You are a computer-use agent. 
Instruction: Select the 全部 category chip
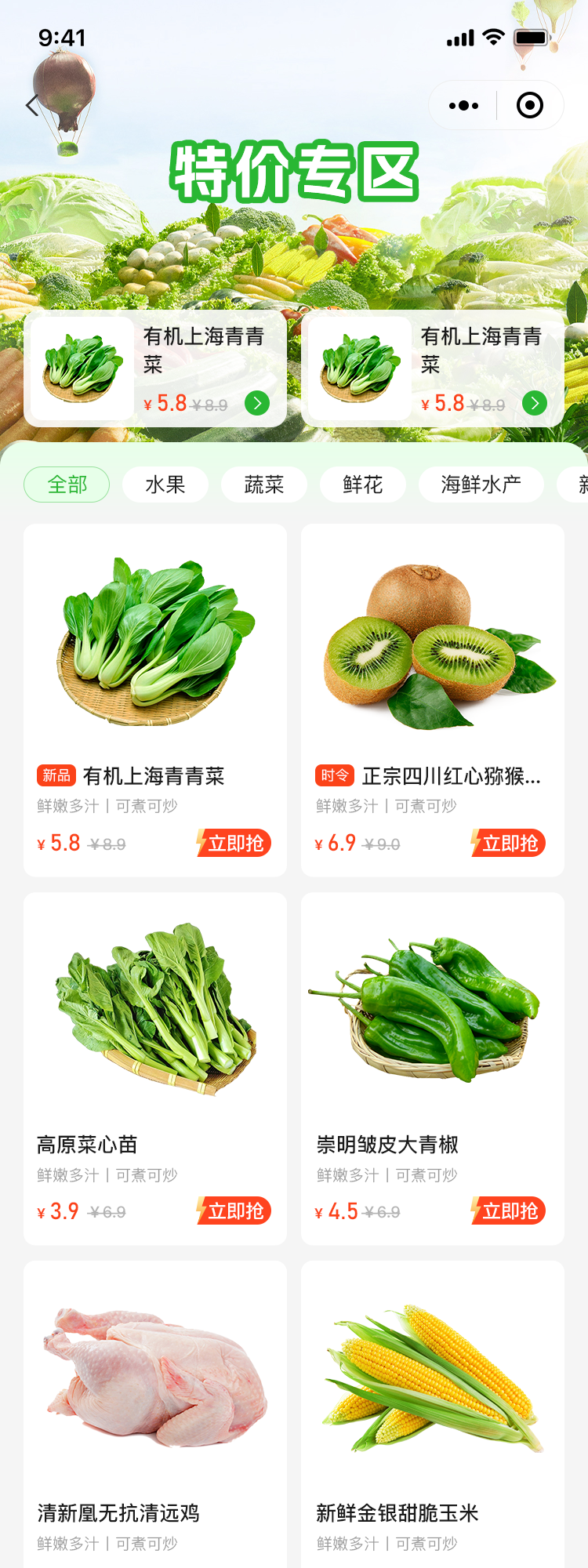click(67, 485)
